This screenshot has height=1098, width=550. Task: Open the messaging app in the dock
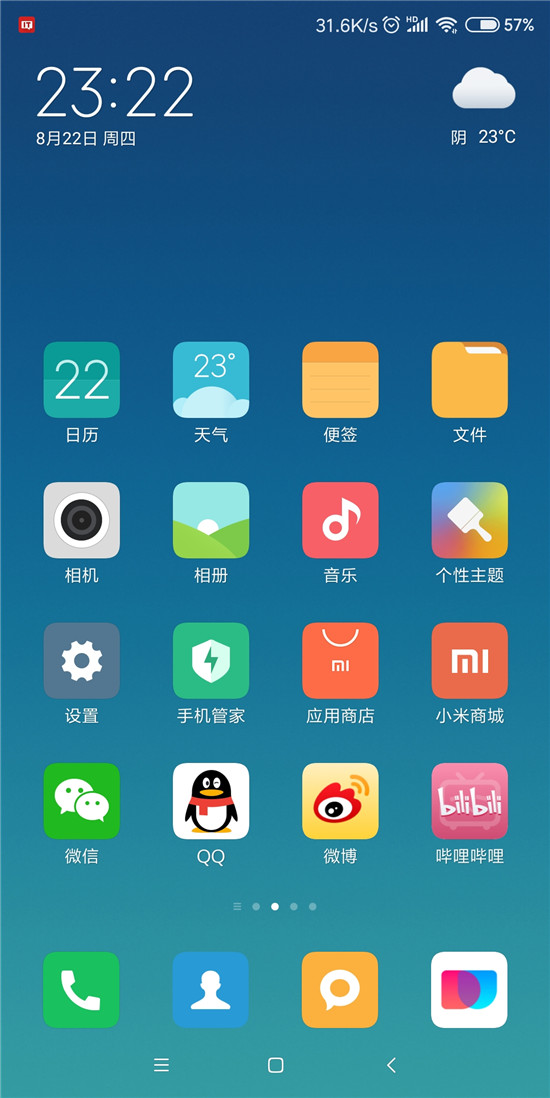pos(341,990)
